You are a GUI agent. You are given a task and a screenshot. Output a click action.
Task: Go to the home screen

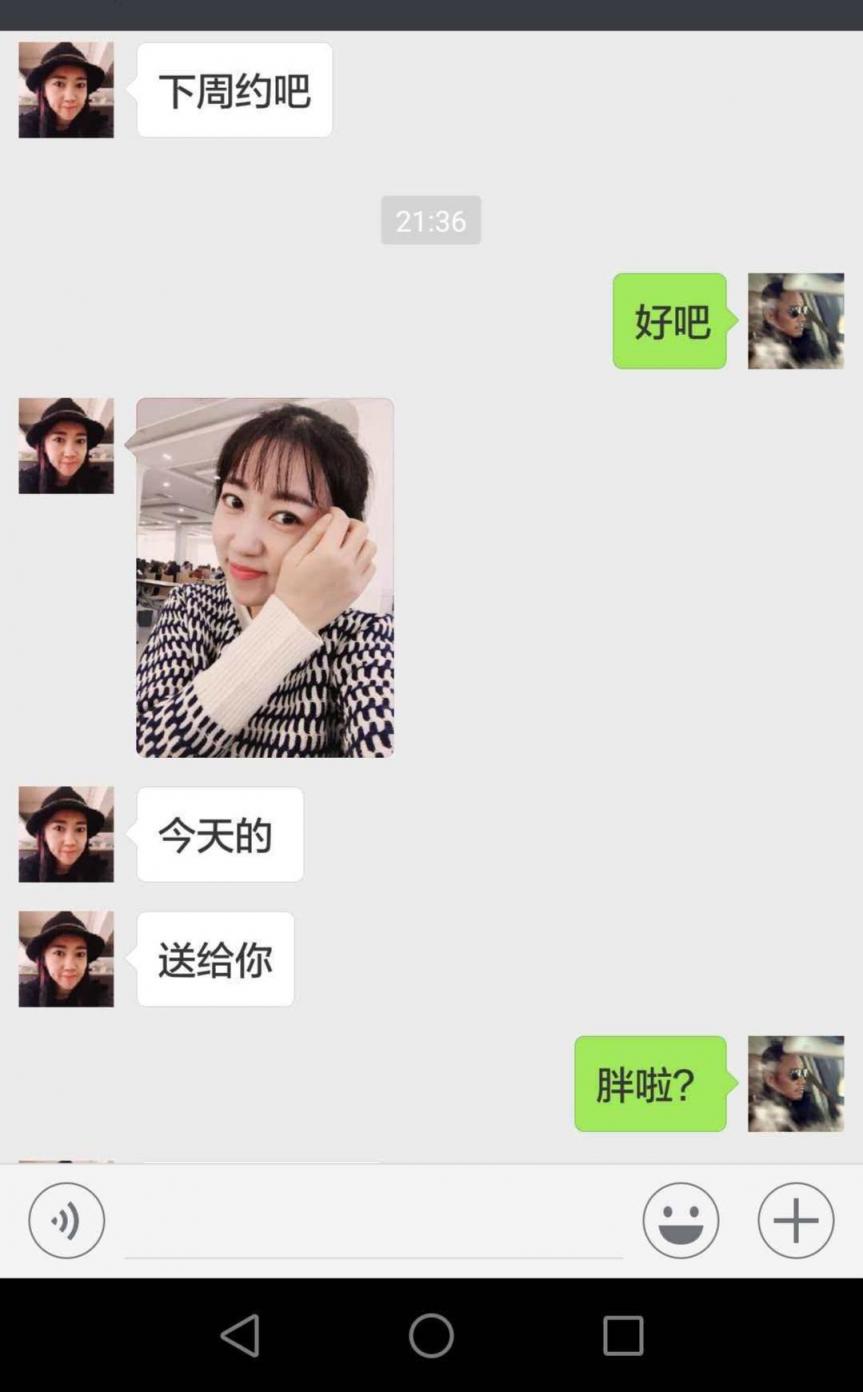click(x=431, y=1335)
